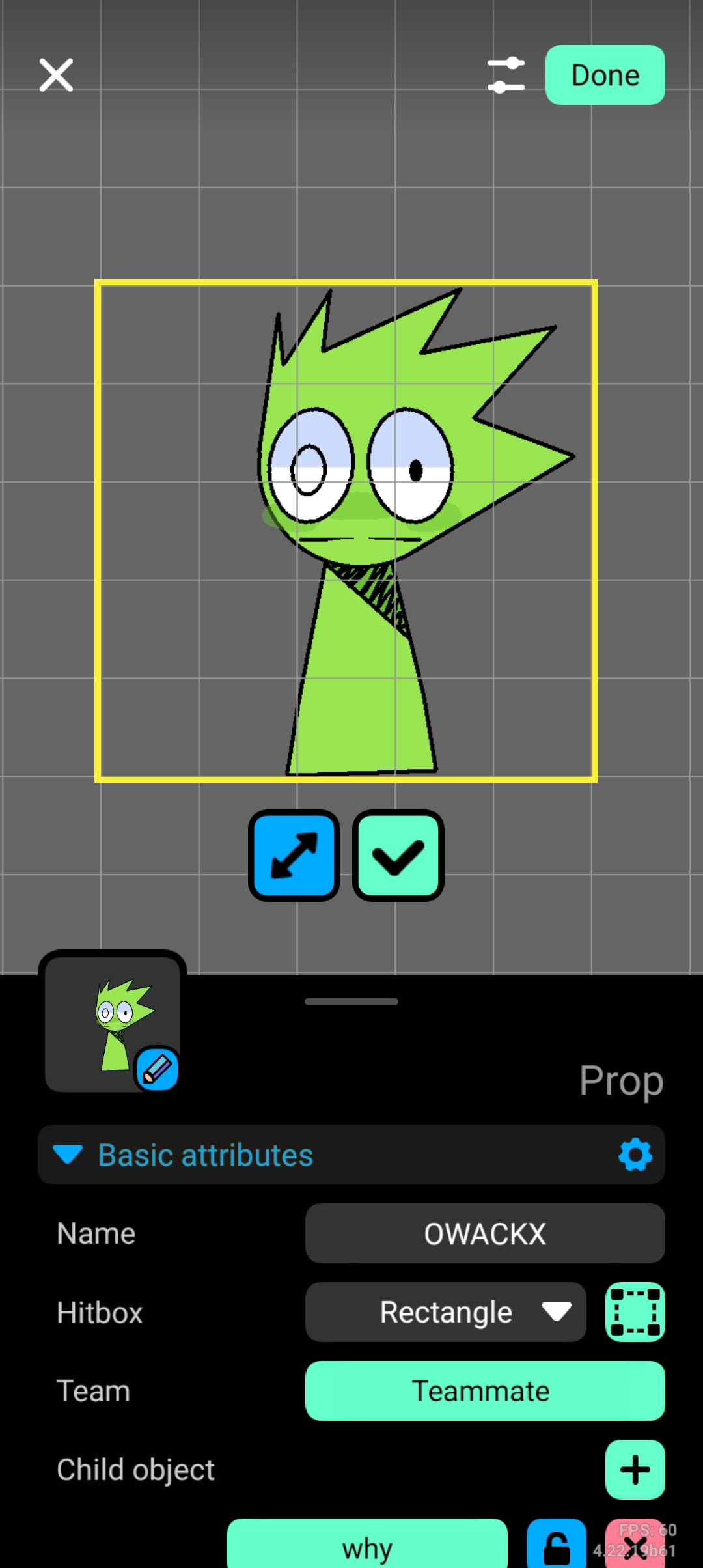Screen dimensions: 703x1568
Task: Open the adjustment sliders settings
Action: tap(506, 75)
